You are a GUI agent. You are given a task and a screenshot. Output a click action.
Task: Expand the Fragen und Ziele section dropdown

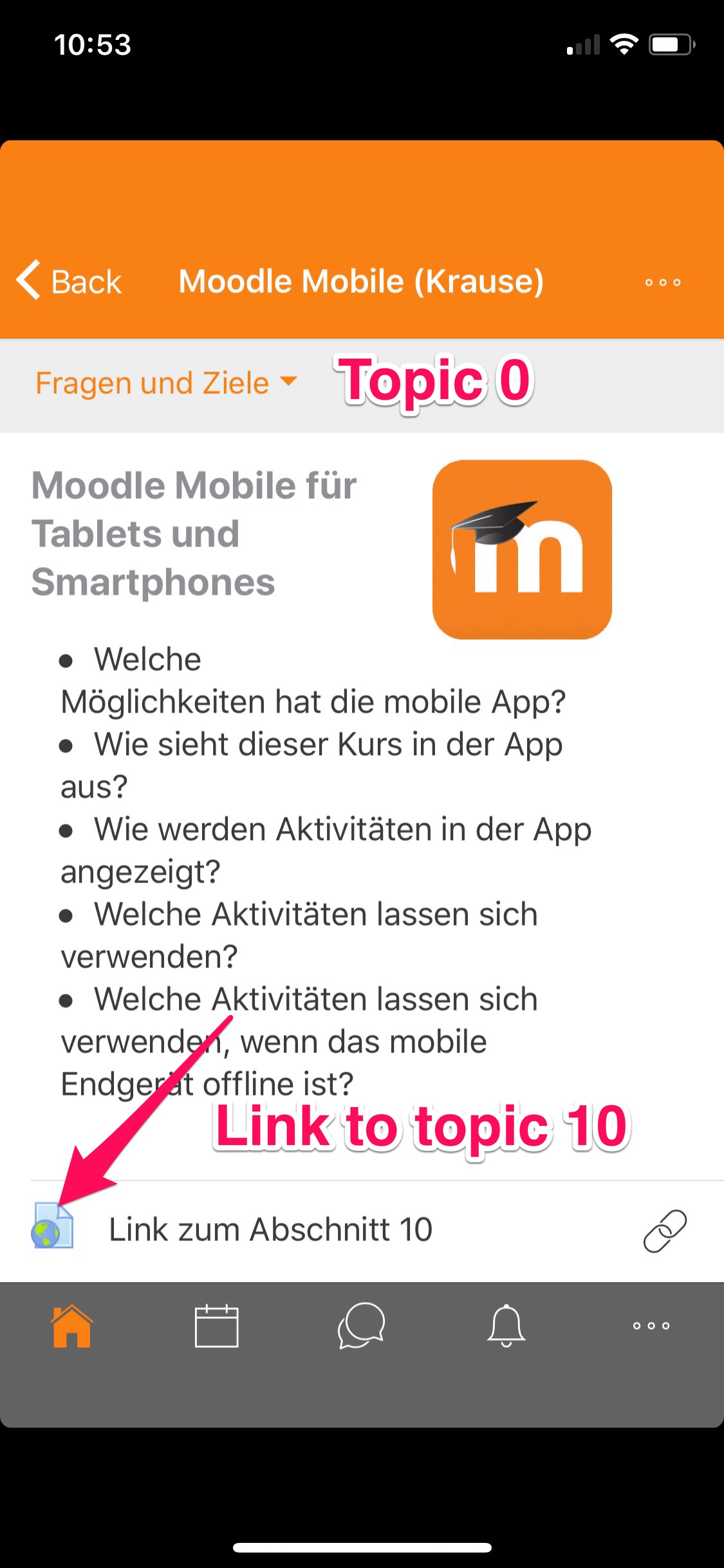click(x=166, y=383)
